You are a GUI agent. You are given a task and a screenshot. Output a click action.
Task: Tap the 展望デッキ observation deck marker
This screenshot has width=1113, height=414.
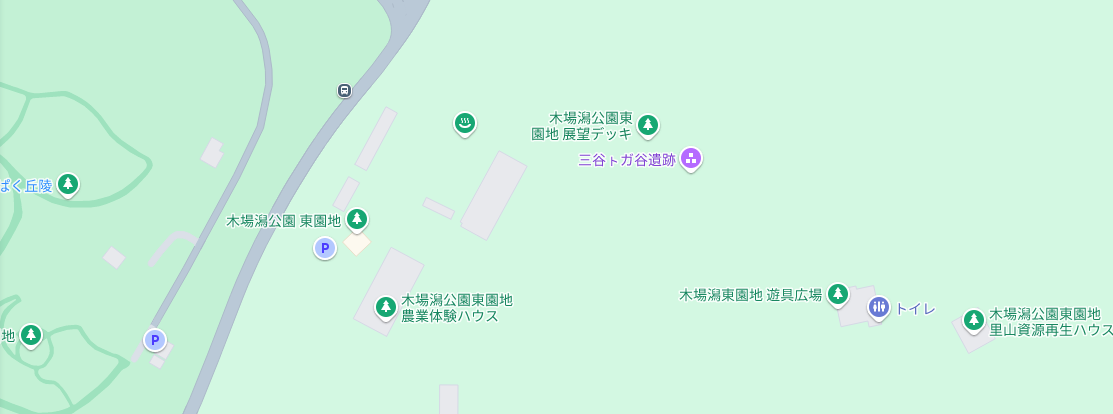point(648,125)
